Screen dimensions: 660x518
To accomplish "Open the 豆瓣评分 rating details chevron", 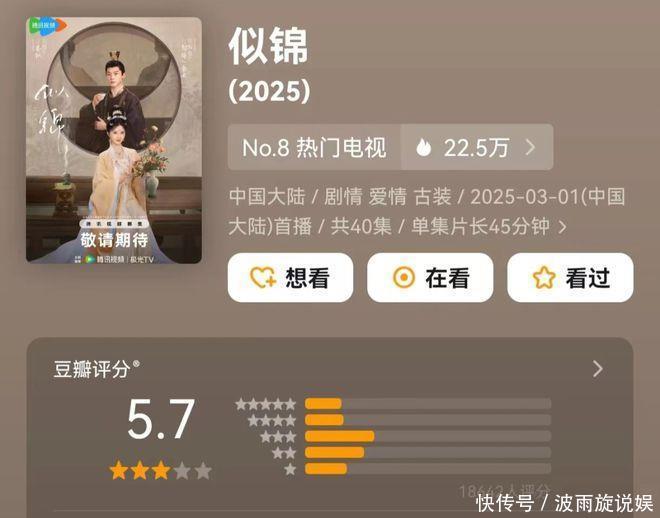I will click(598, 369).
